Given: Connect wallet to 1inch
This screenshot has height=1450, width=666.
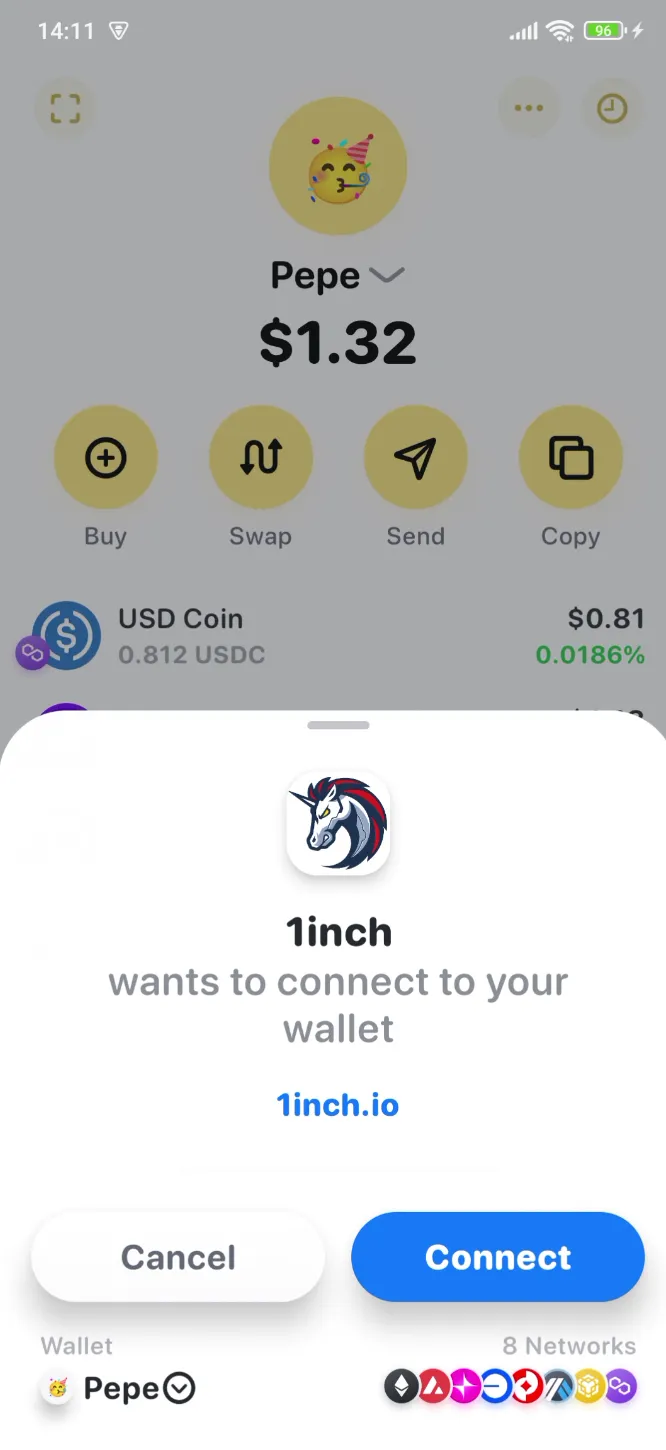Looking at the screenshot, I should 497,1257.
